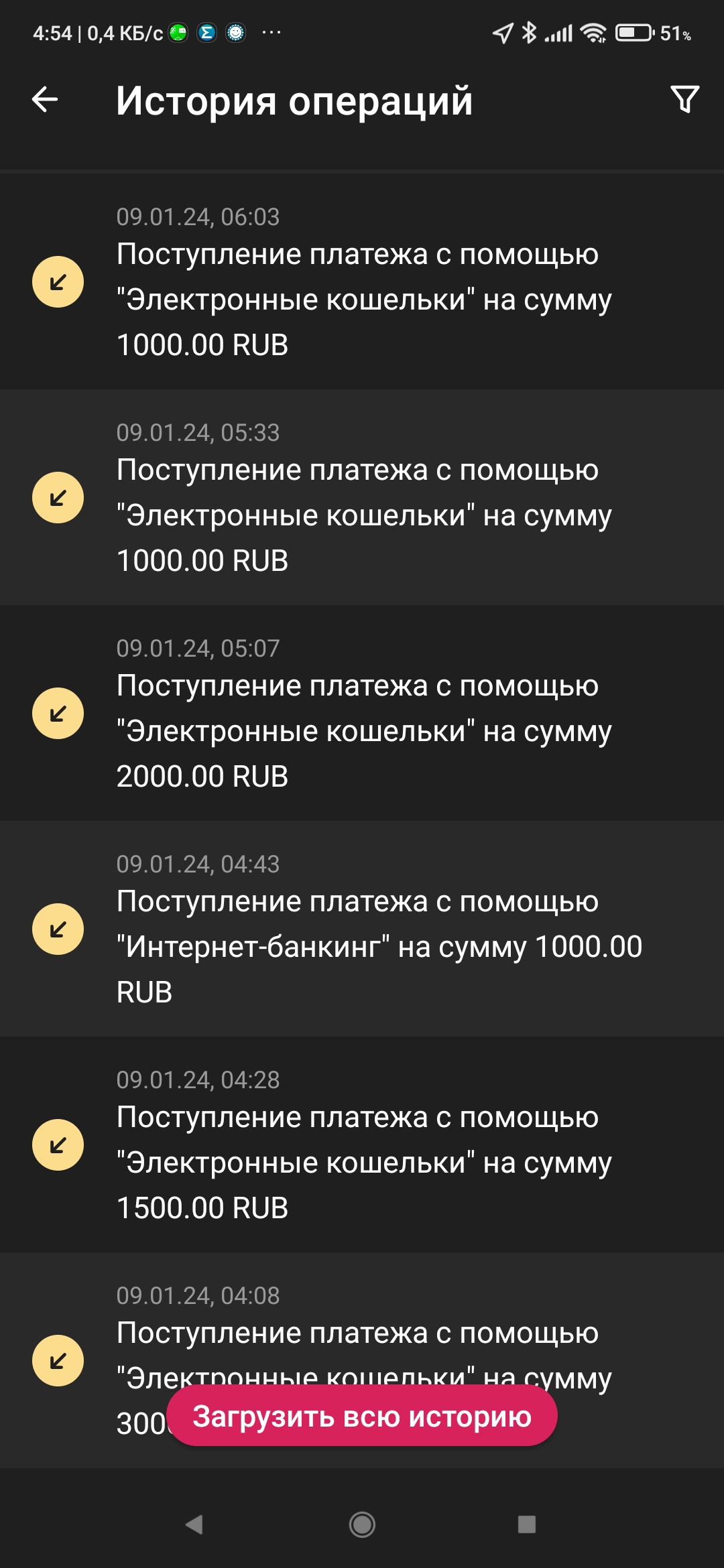
Task: Go back from История операций
Action: [45, 100]
